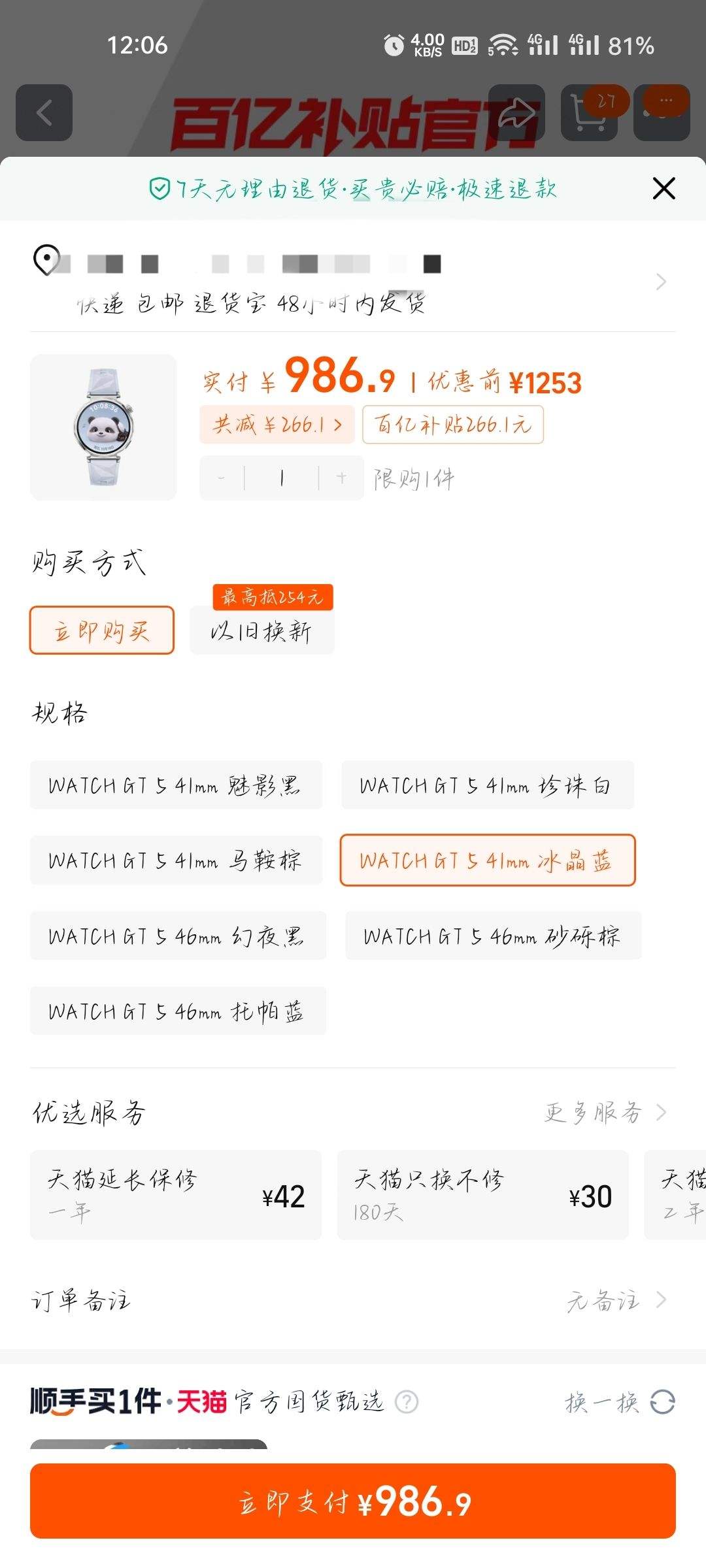Click the back arrow icon
This screenshot has width=706, height=1568.
43,112
